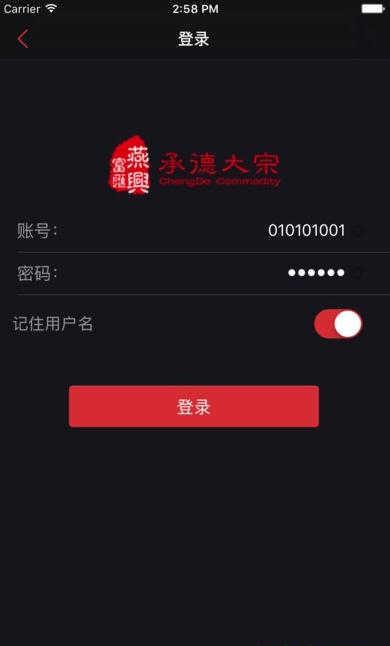Tap the account number field
Screen dimensions: 390x646
(x=203, y=231)
